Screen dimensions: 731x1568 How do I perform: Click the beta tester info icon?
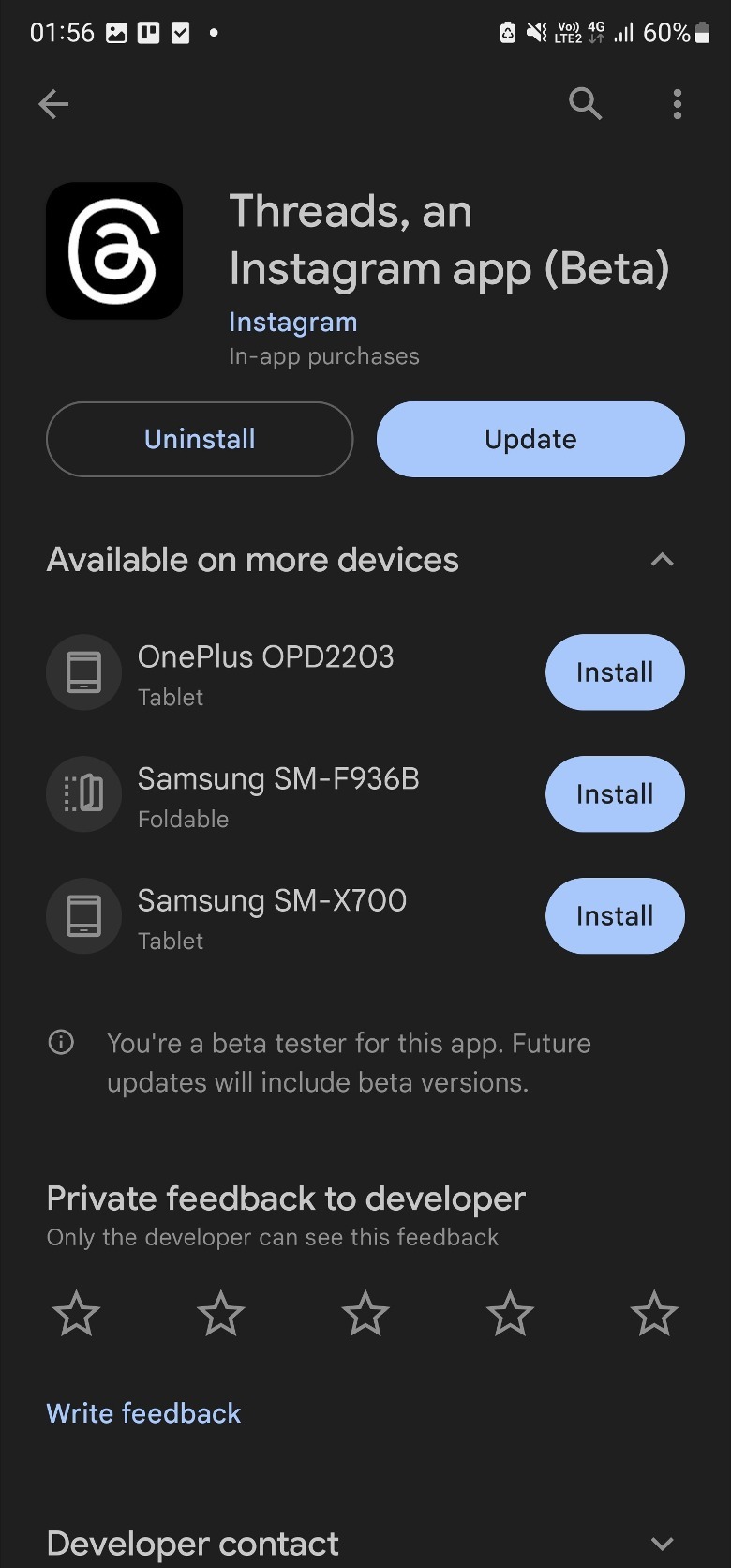[61, 1043]
